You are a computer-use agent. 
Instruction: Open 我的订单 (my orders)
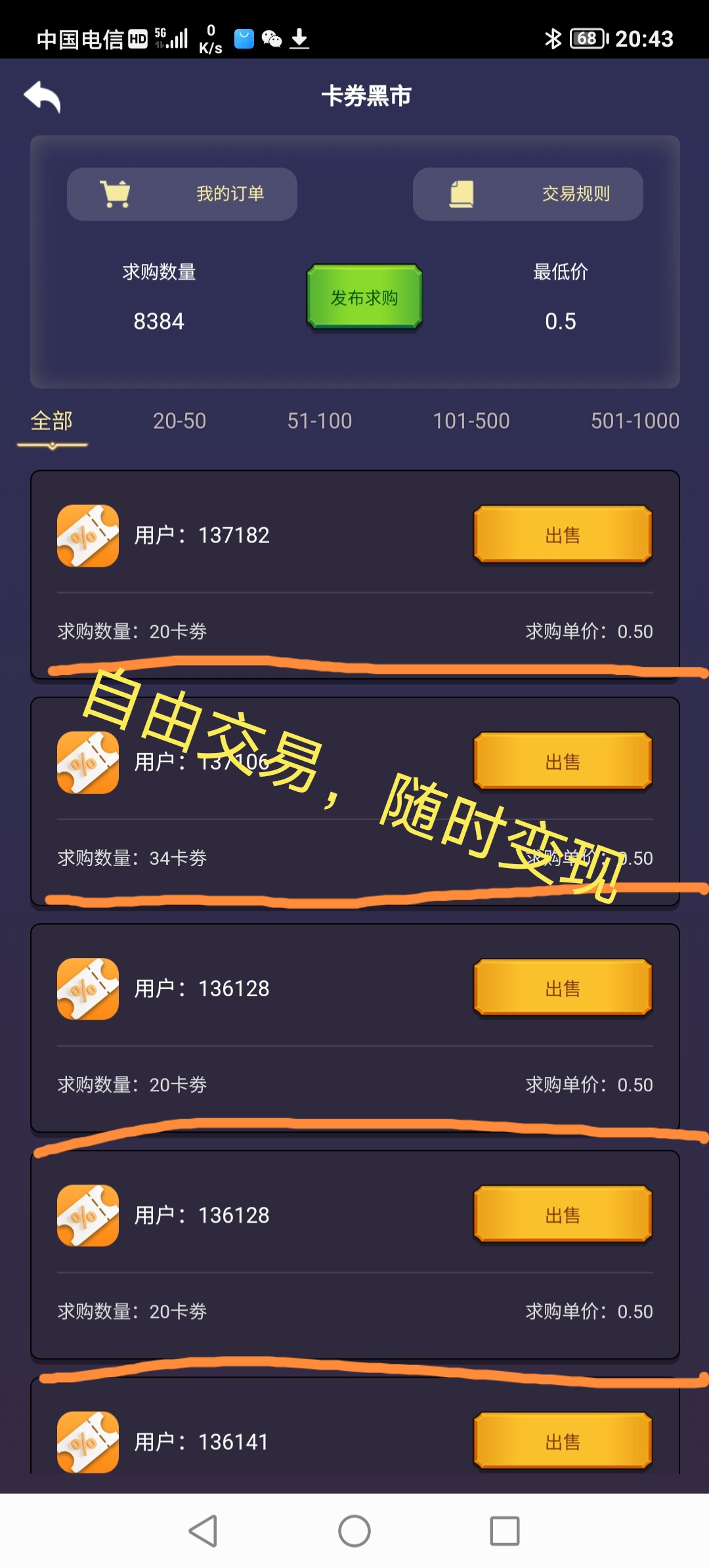click(x=182, y=194)
